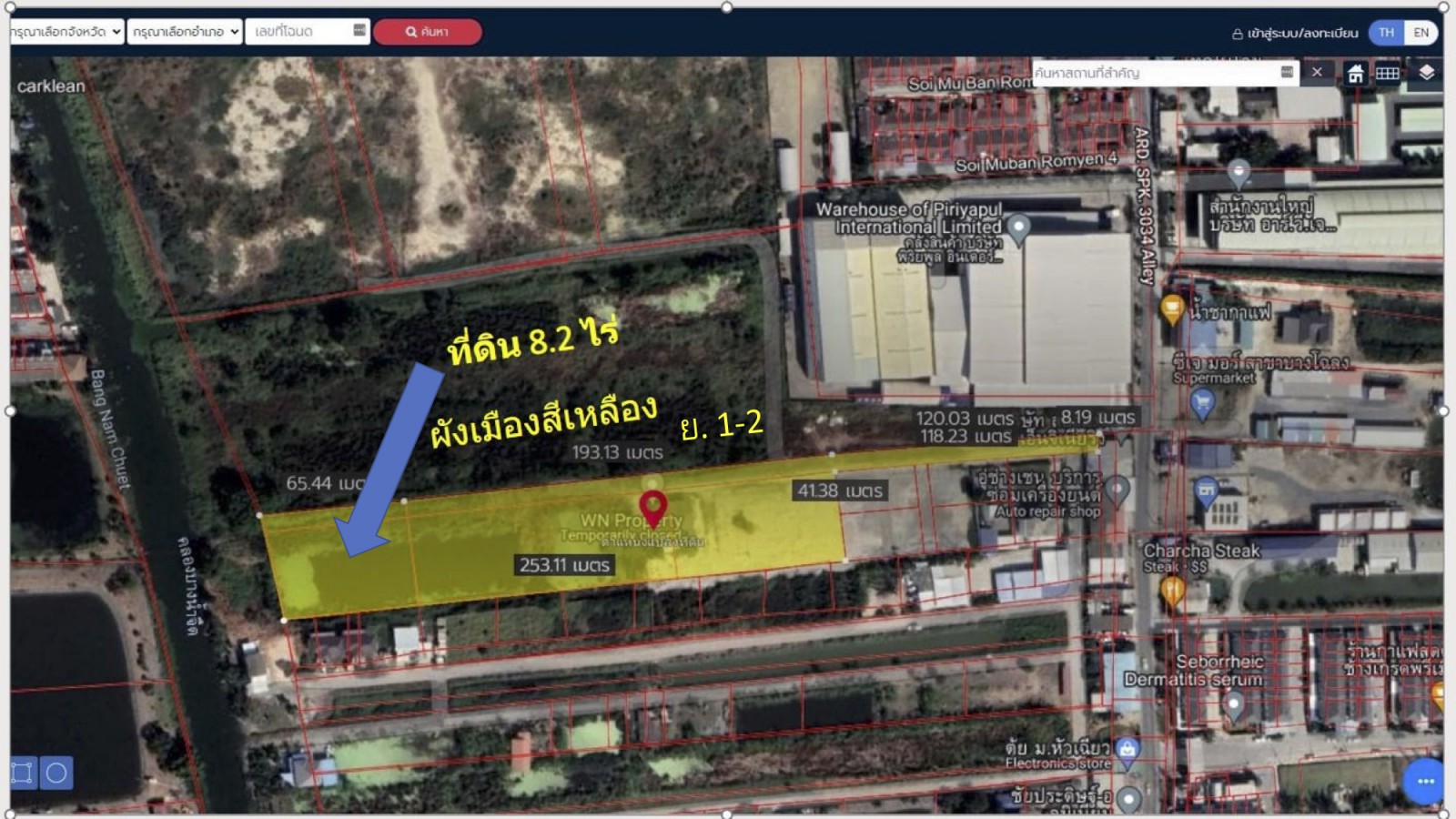The image size is (1456, 819).
Task: Tap the red parcel location pin
Action: 652,506
